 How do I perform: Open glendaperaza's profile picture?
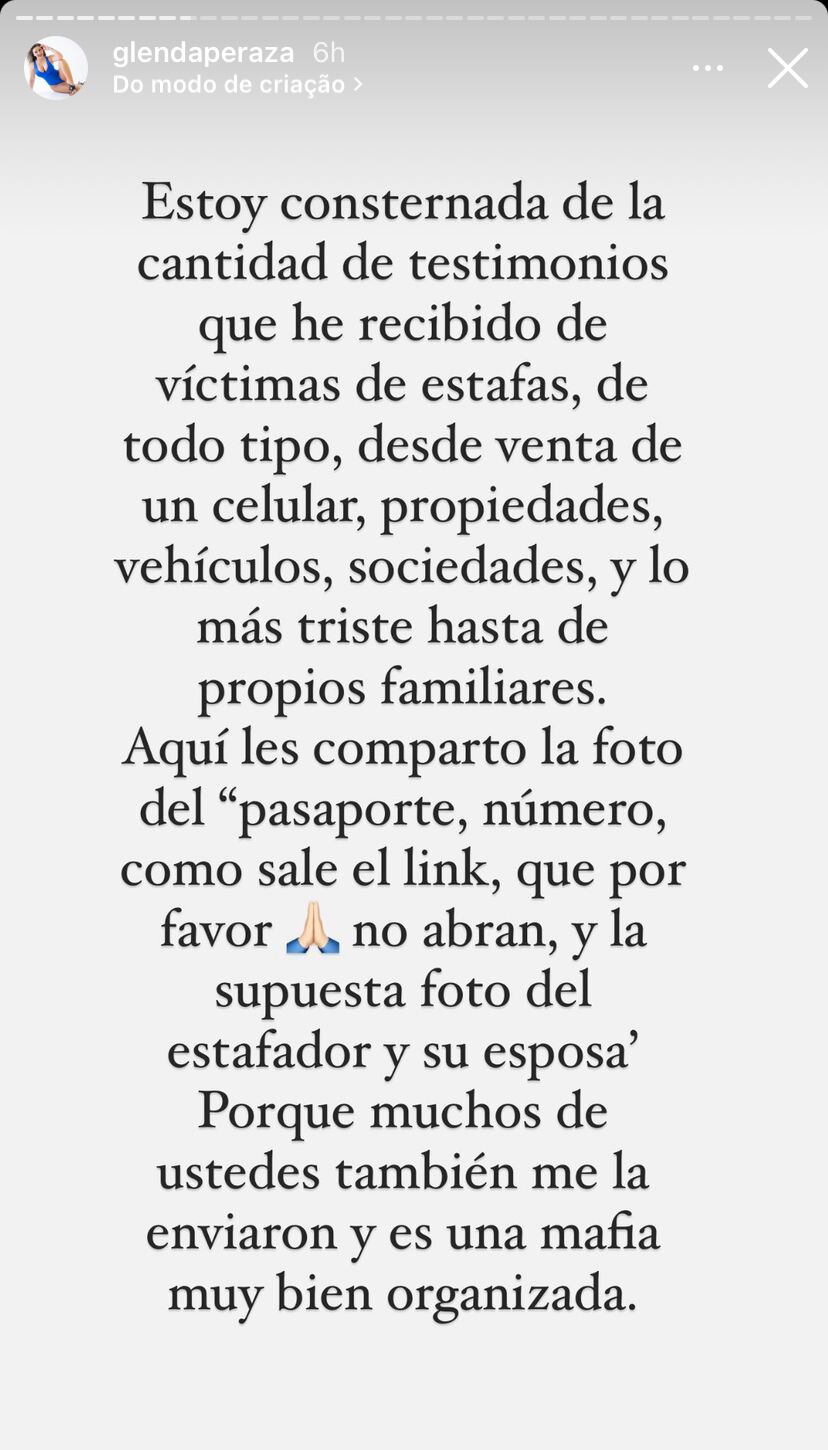[56, 68]
